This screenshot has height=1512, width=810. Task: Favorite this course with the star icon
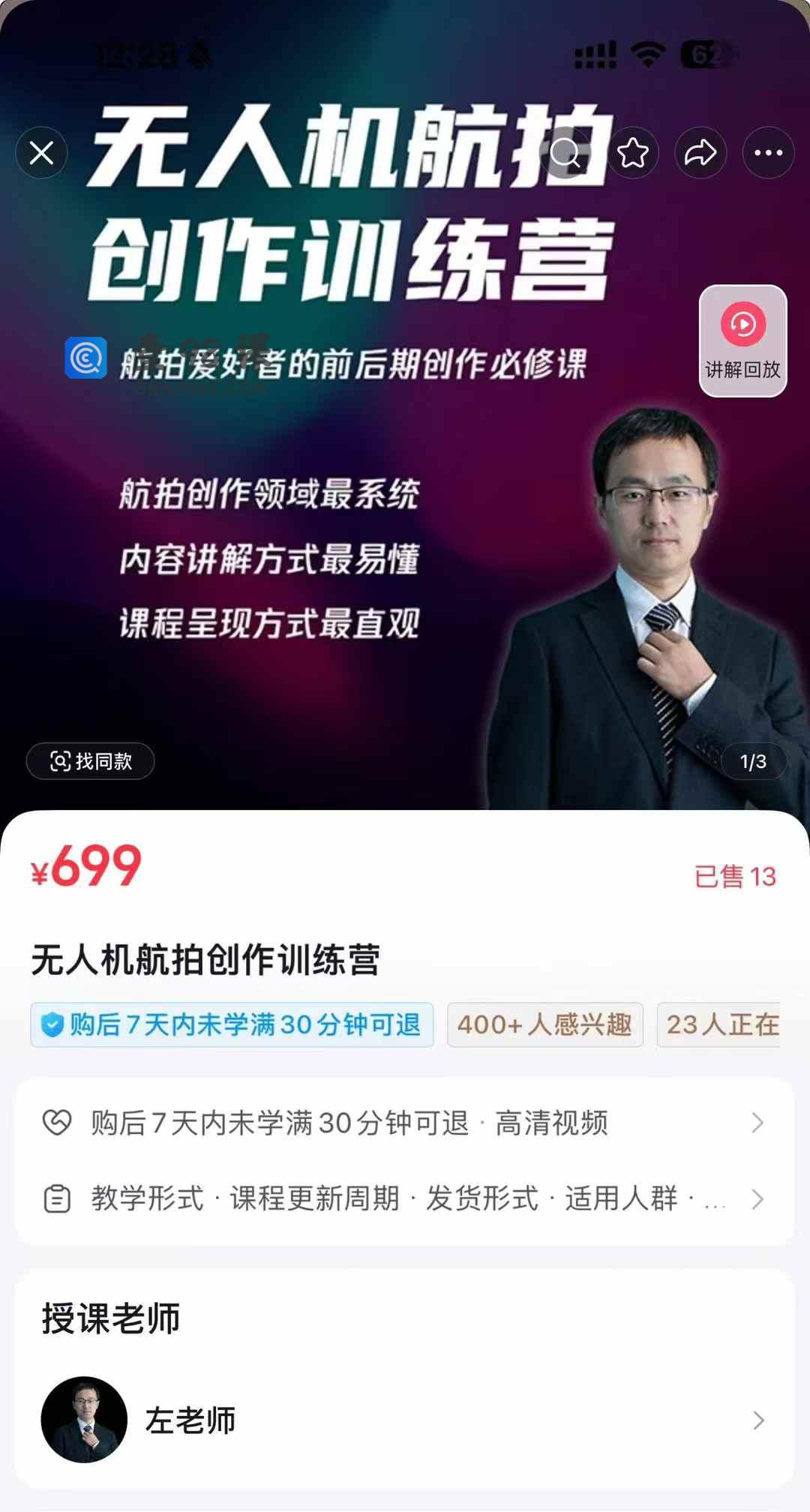coord(633,153)
